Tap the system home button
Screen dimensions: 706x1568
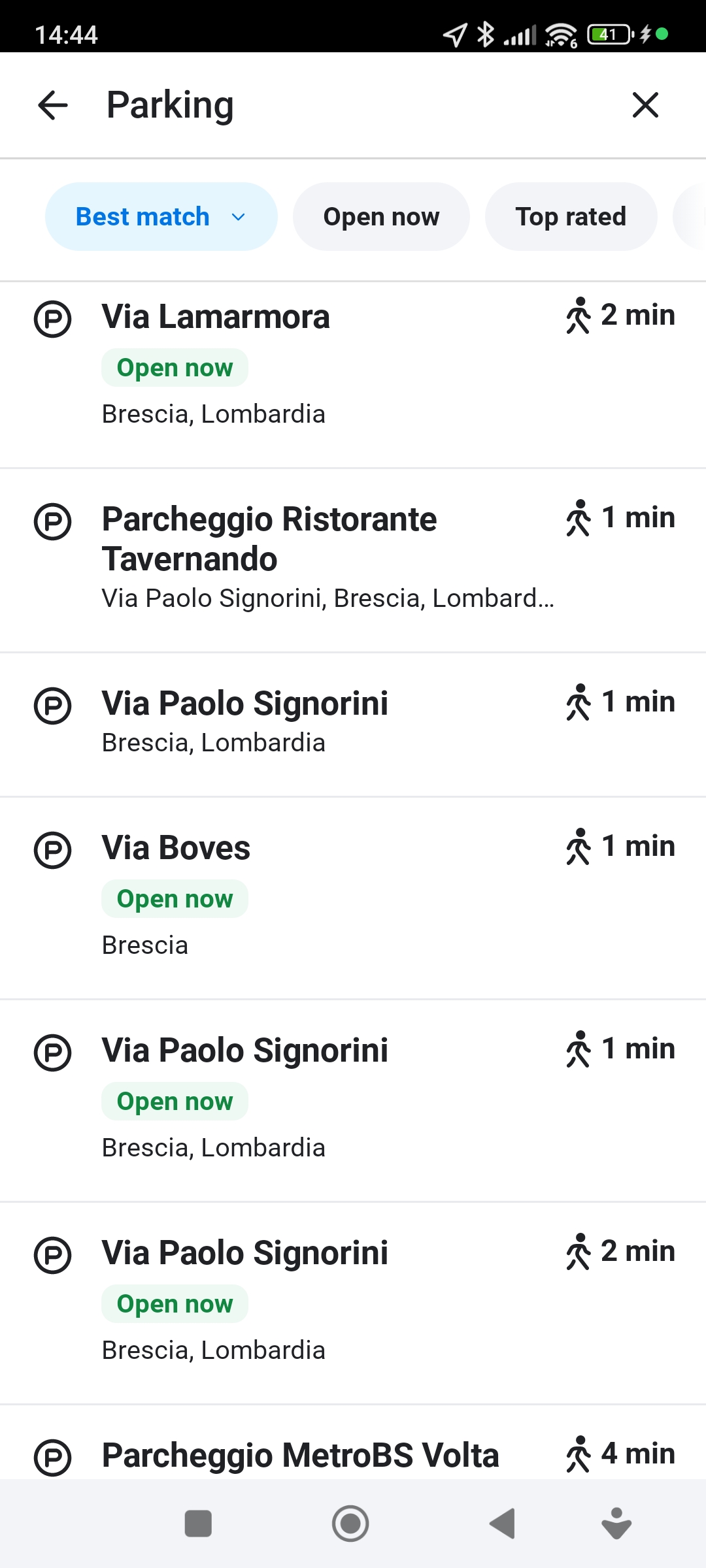[x=350, y=1524]
